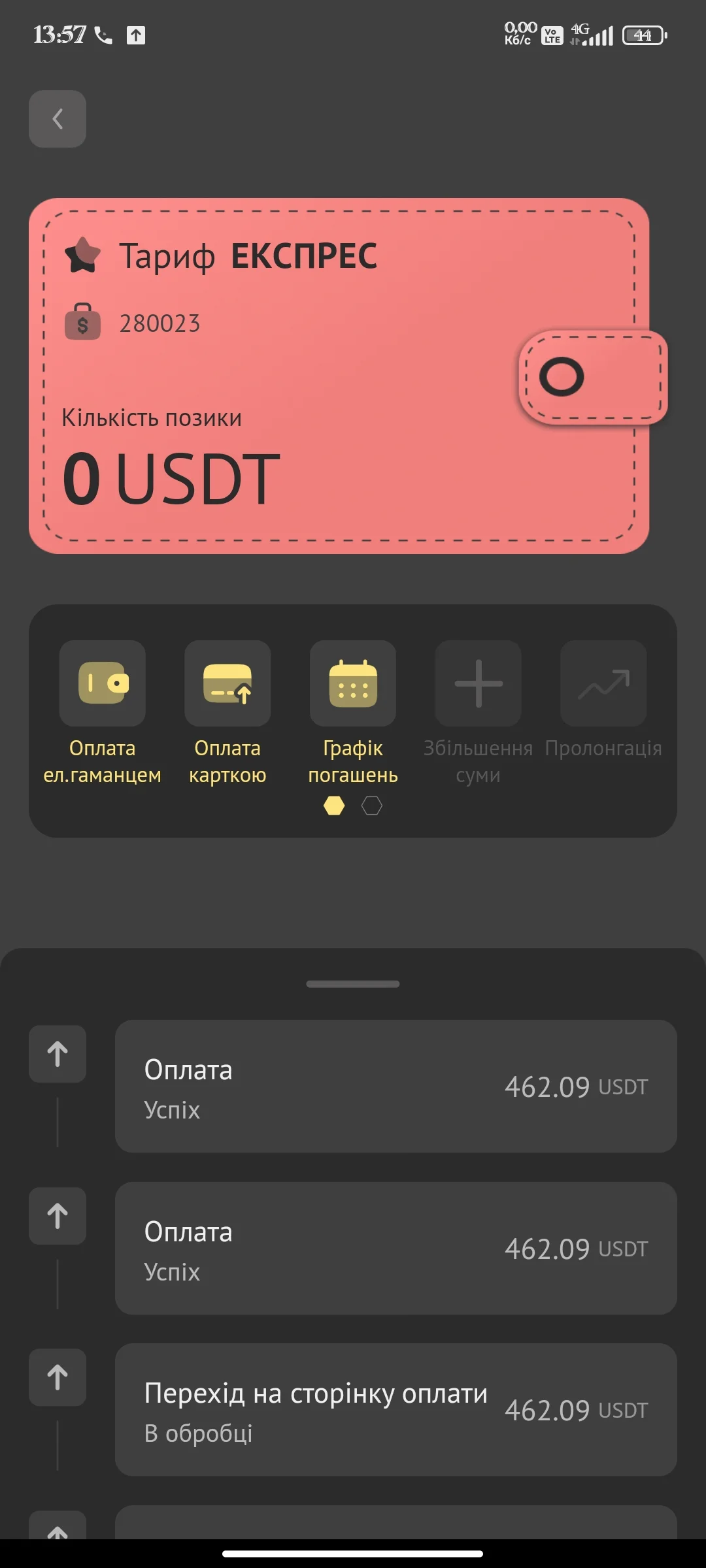The image size is (706, 1568).
Task: Tap the Збільшення суми plus button
Action: coord(478,684)
